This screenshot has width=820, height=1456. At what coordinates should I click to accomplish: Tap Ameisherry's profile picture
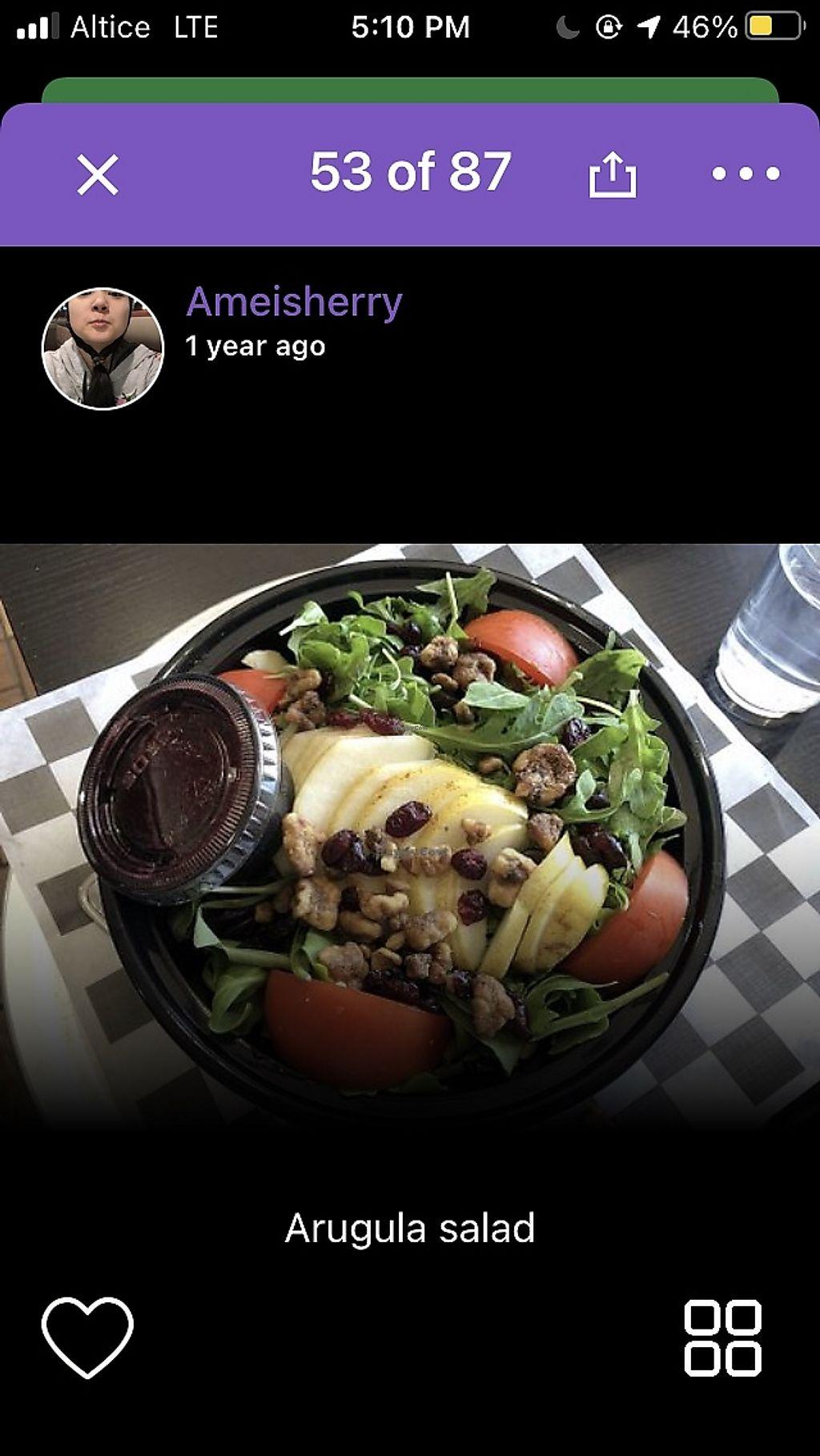point(102,348)
